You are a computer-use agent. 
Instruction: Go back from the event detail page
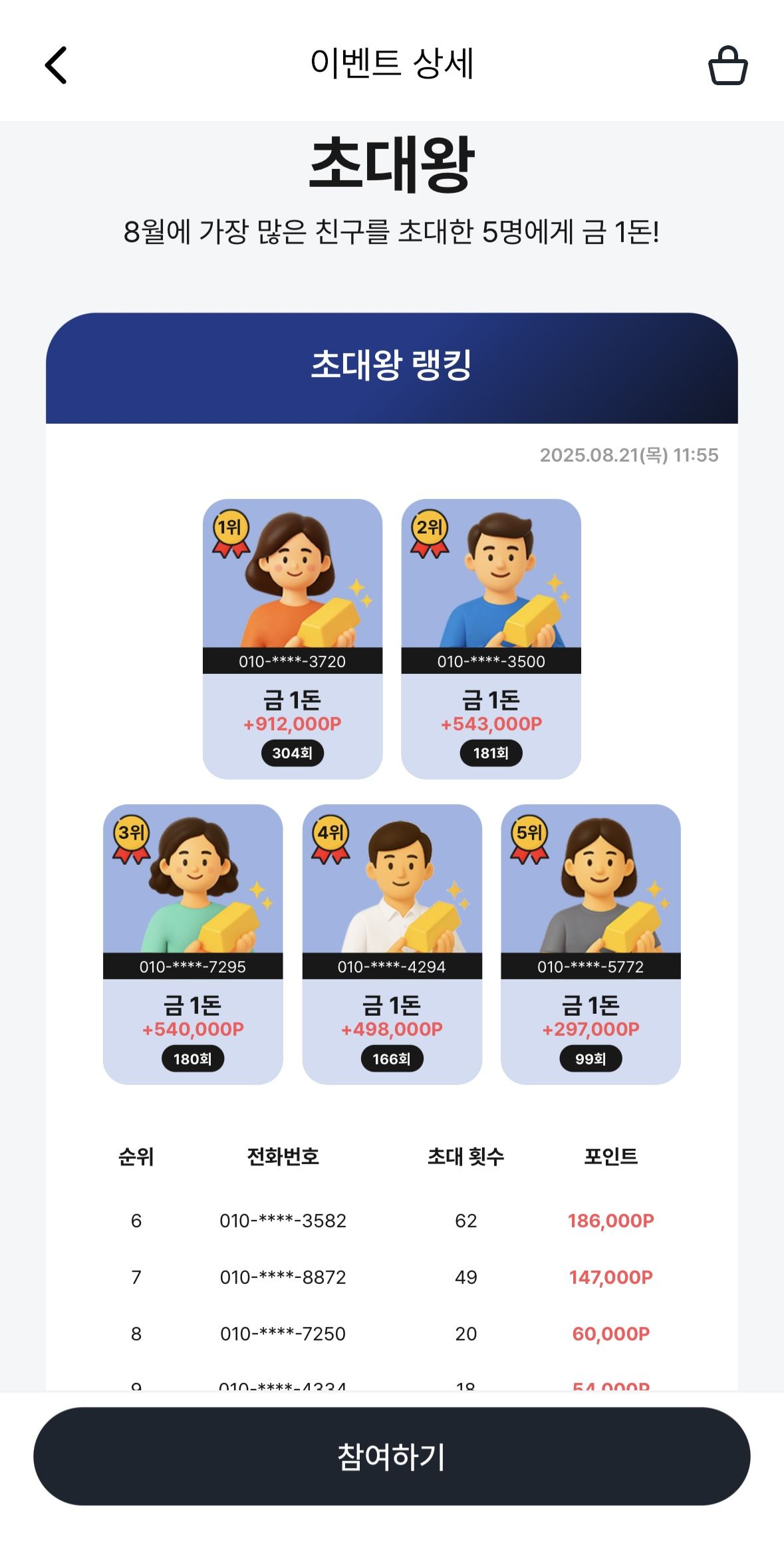pyautogui.click(x=57, y=65)
